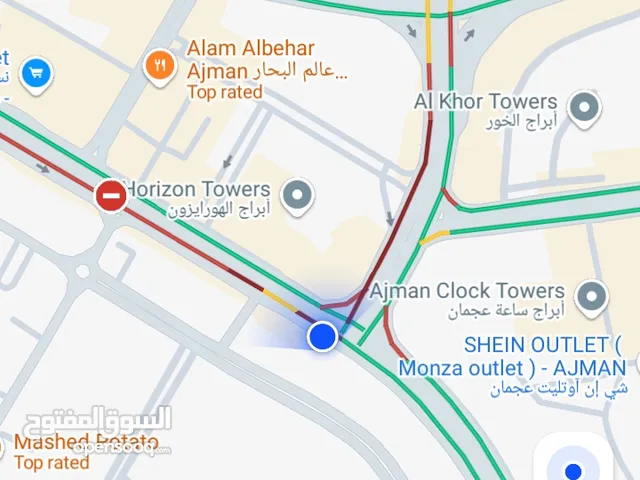Screen dimensions: 640x480
Task: Select the Ajman Clock Towers pin
Action: click(x=592, y=297)
